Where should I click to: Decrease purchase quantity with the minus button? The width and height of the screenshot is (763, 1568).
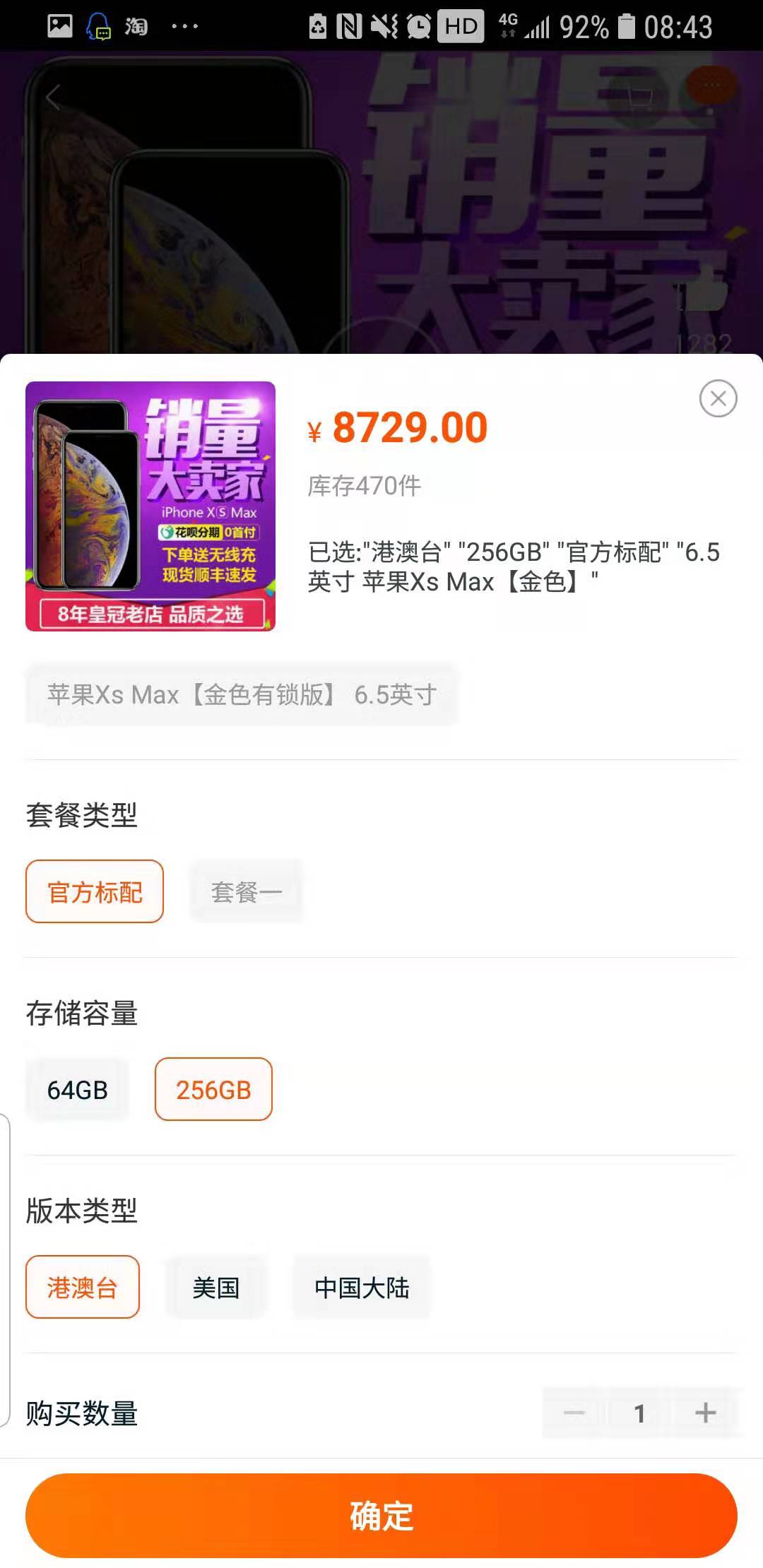574,1413
